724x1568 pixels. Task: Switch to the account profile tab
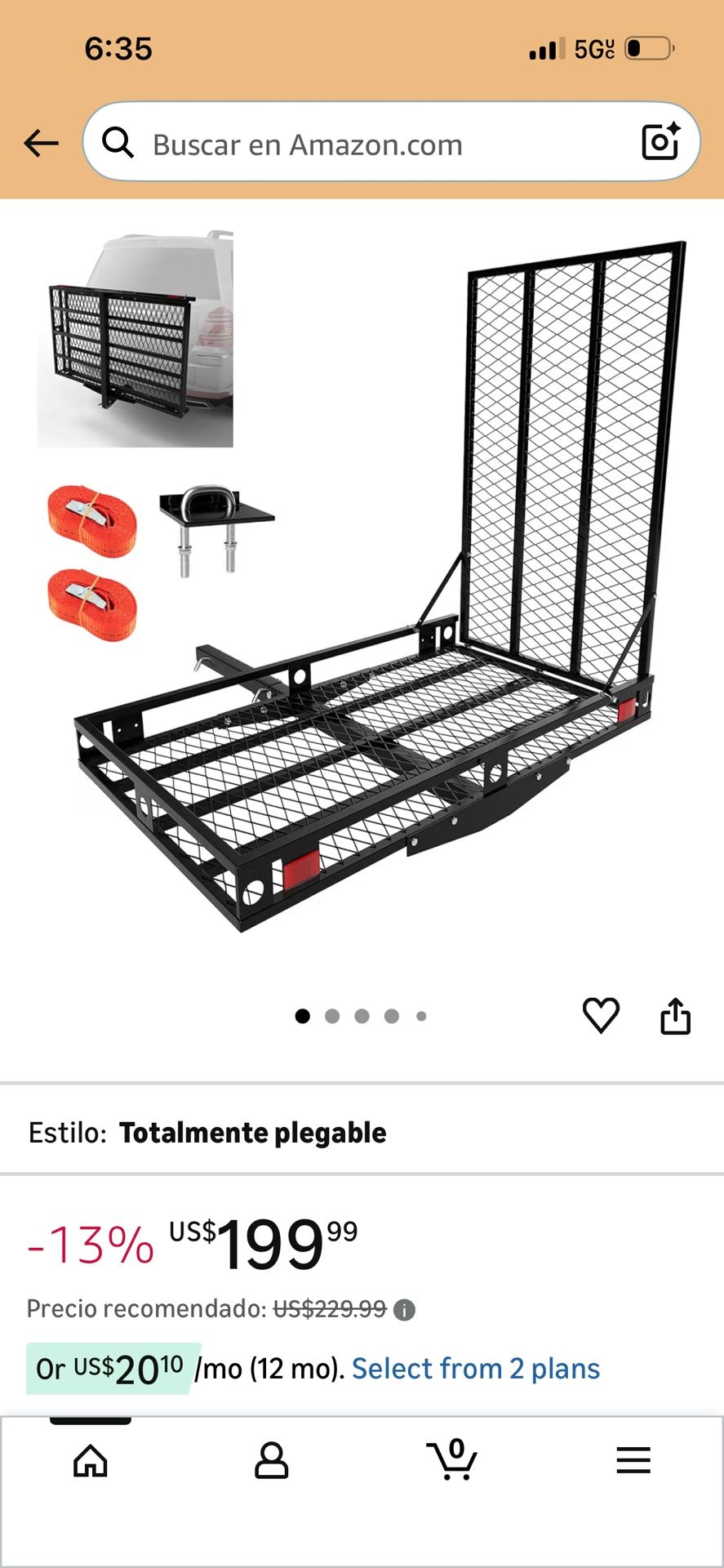coord(272,1460)
